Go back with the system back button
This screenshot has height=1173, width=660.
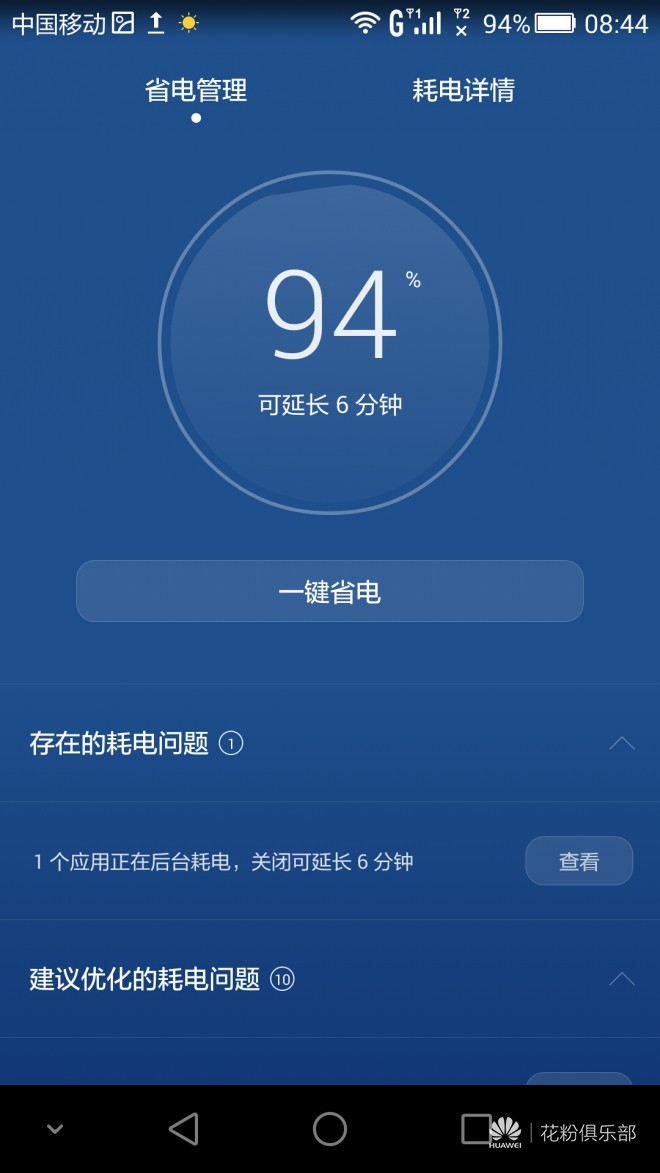pyautogui.click(x=184, y=1129)
